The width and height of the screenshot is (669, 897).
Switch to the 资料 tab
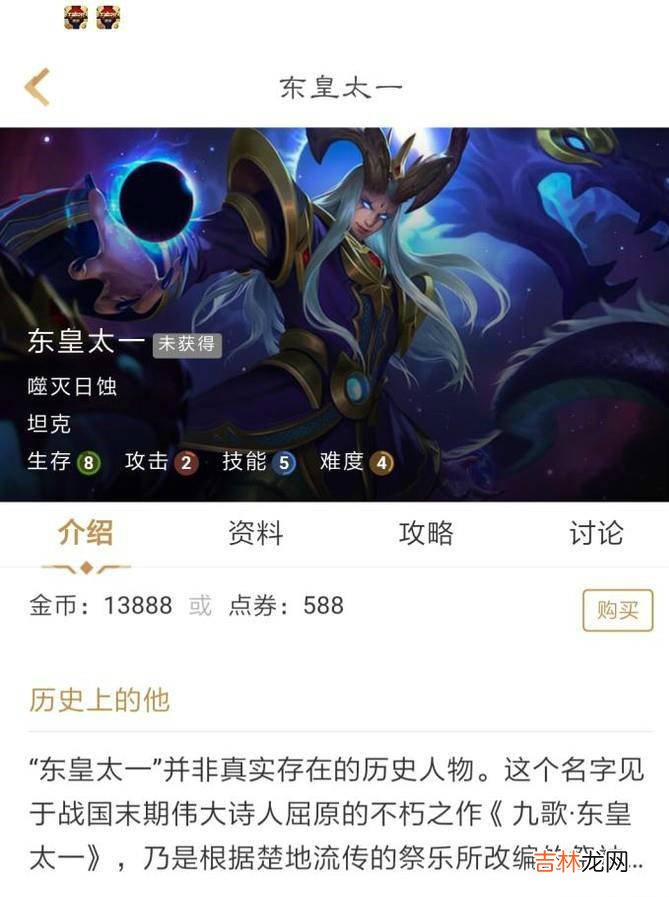click(x=255, y=533)
